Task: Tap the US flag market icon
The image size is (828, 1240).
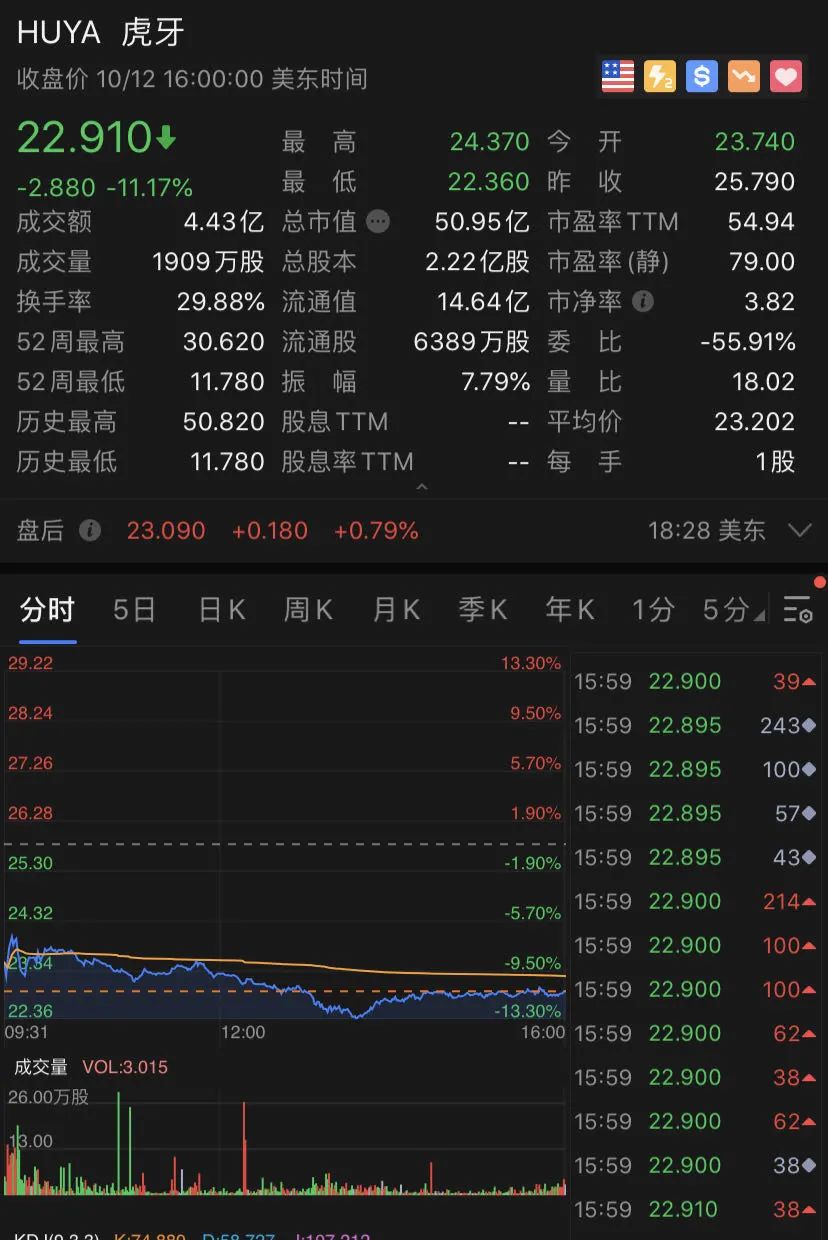Action: 618,77
